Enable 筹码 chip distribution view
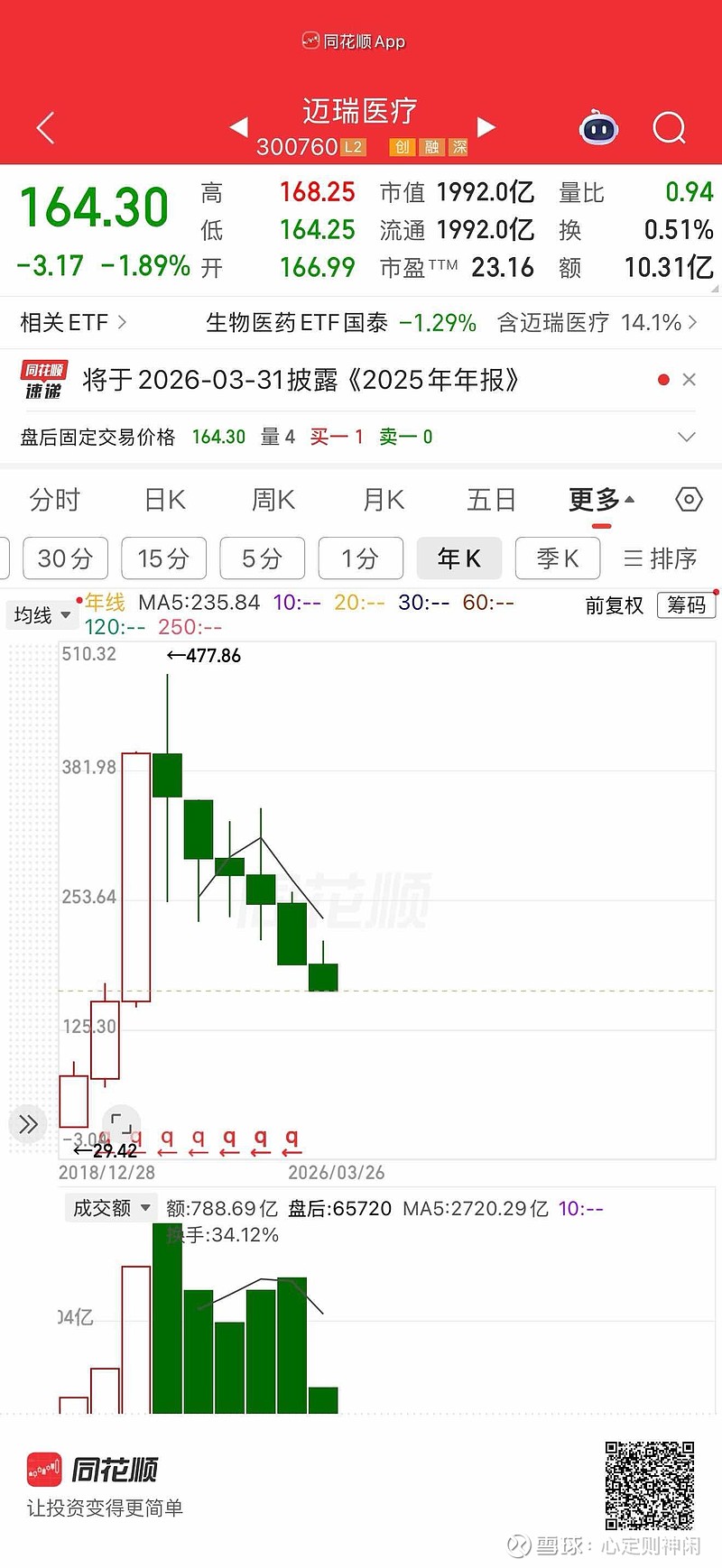 686,605
